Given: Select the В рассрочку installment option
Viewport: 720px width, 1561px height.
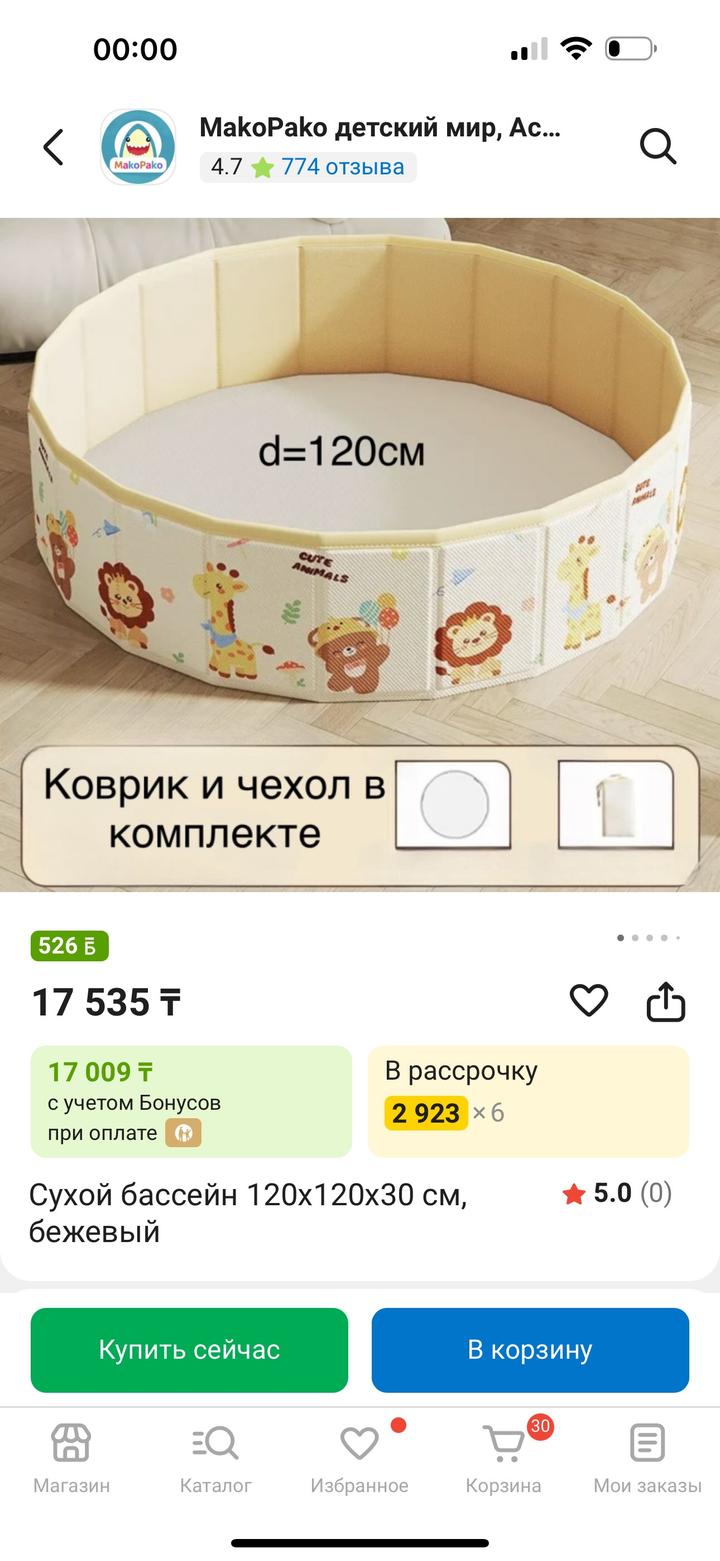Looking at the screenshot, I should point(528,1101).
